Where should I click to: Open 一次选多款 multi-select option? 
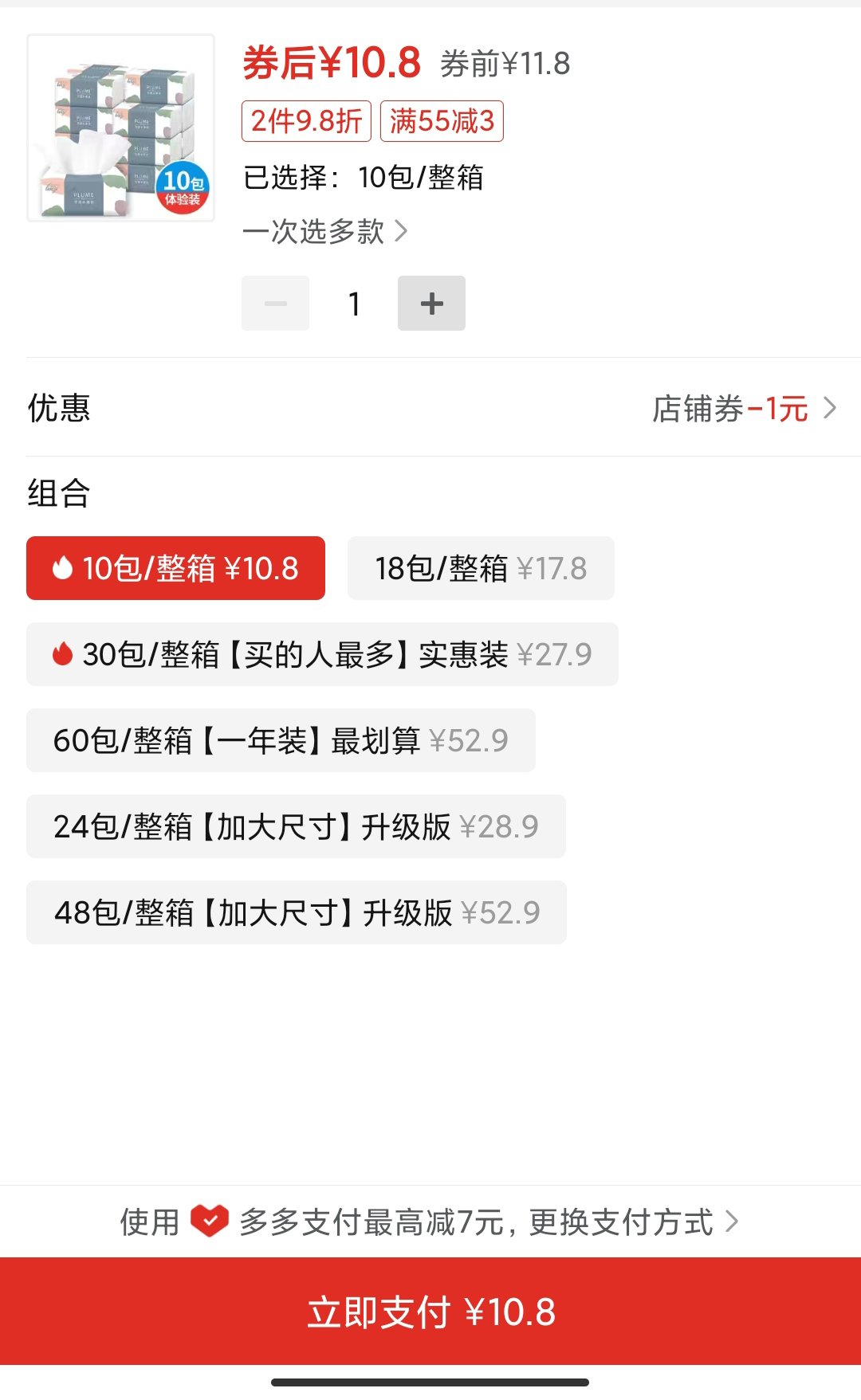click(x=324, y=232)
